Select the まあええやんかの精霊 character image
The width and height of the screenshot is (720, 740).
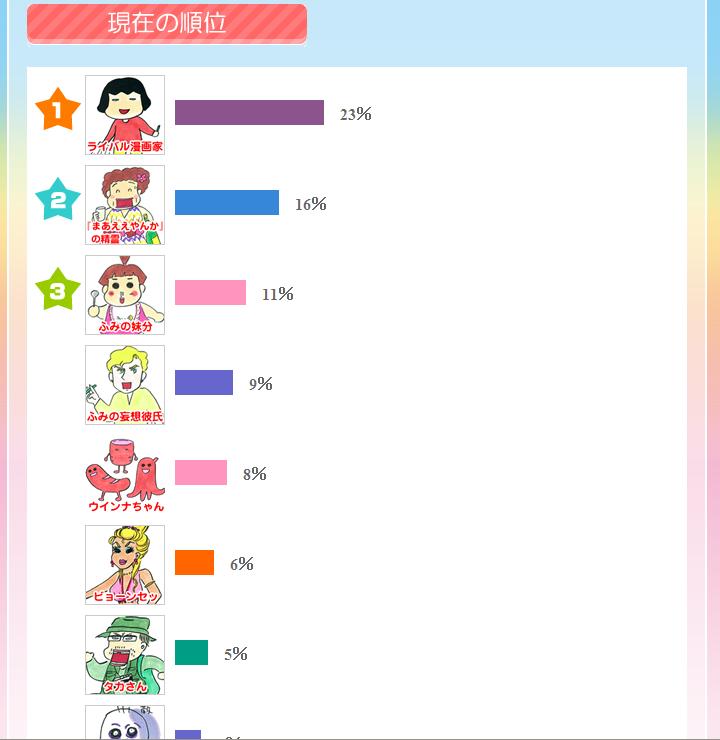pos(125,205)
